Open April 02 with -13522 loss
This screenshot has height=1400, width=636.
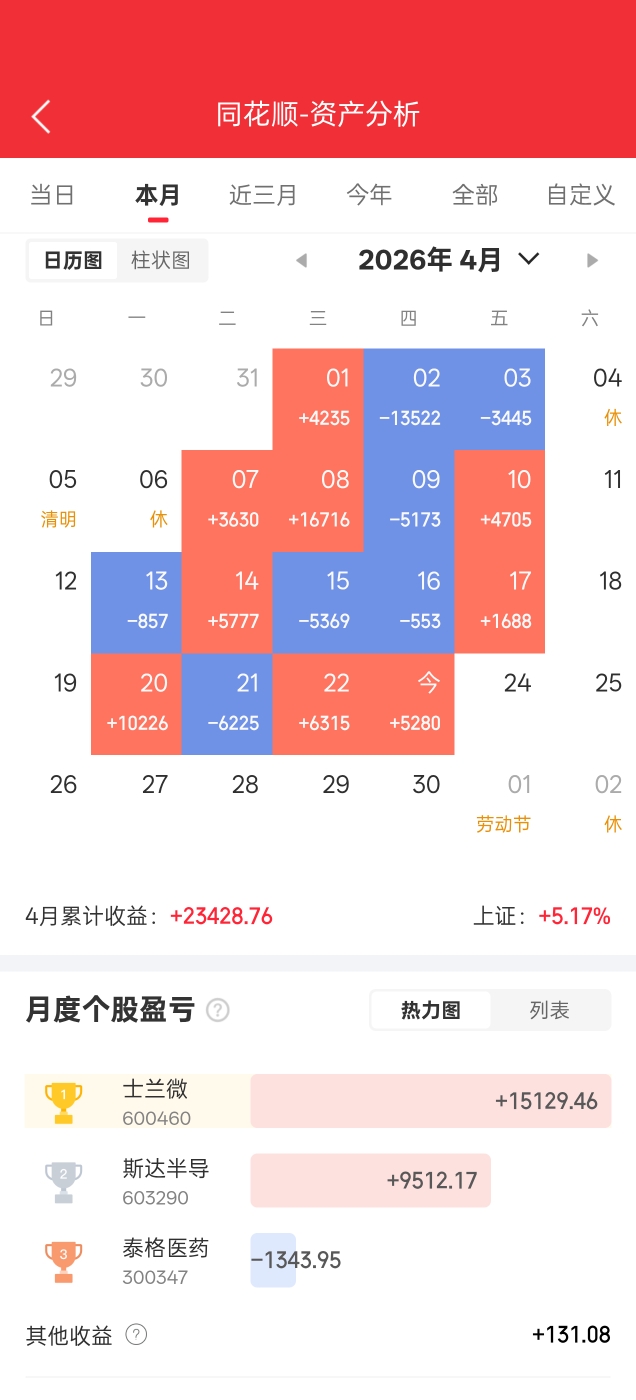click(410, 398)
